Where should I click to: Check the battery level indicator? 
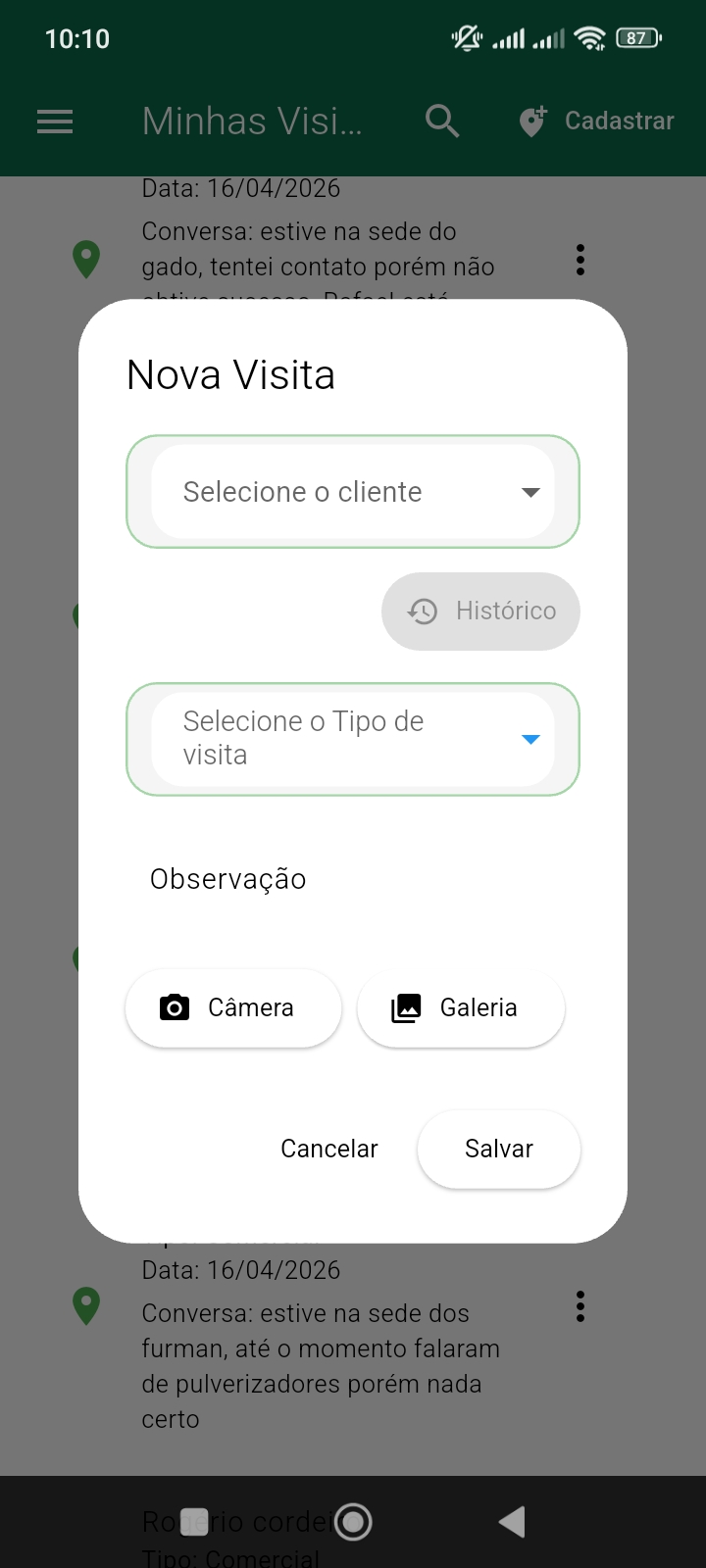pos(635,37)
